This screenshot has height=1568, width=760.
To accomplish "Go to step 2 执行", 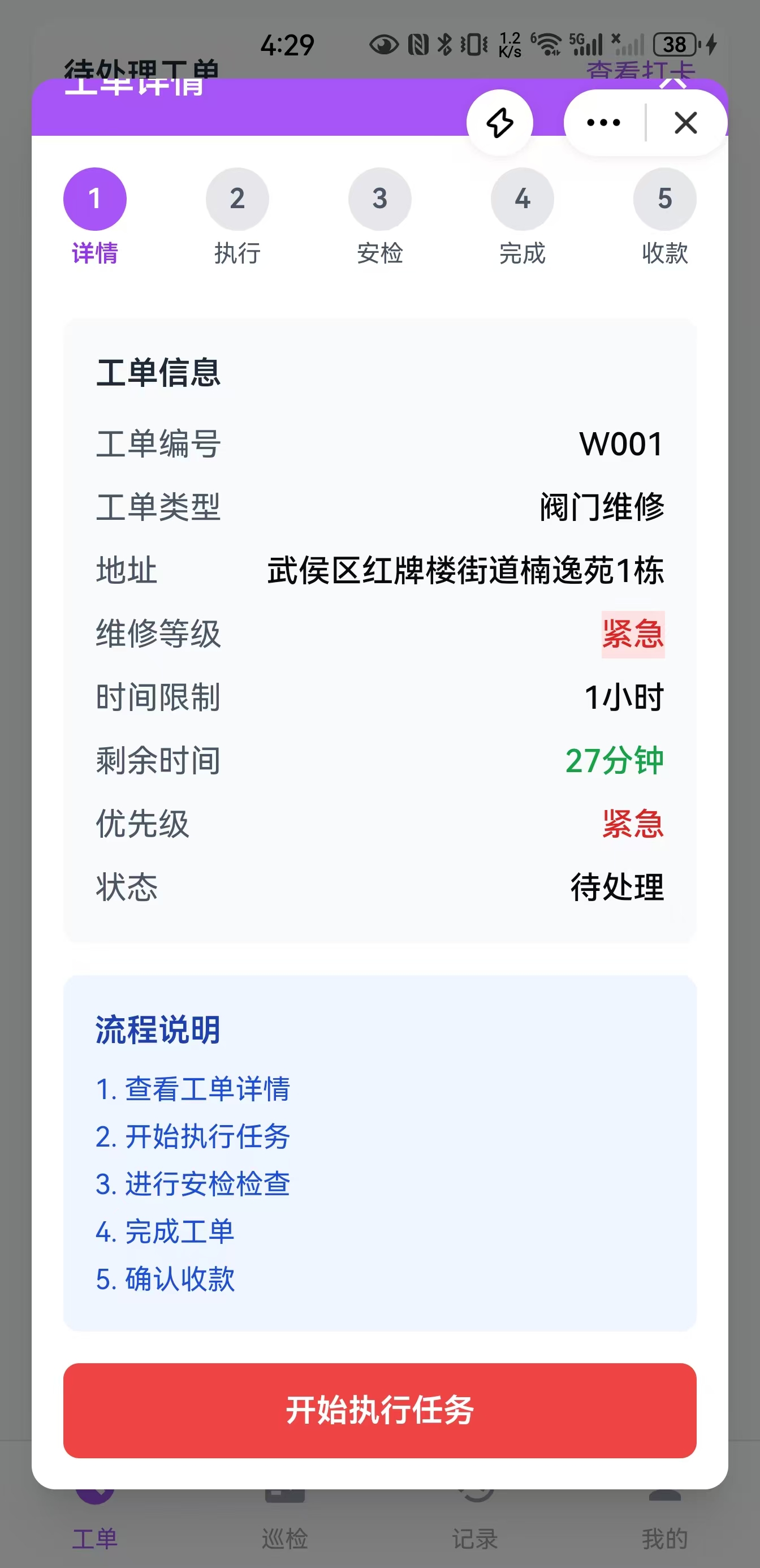I will click(237, 217).
